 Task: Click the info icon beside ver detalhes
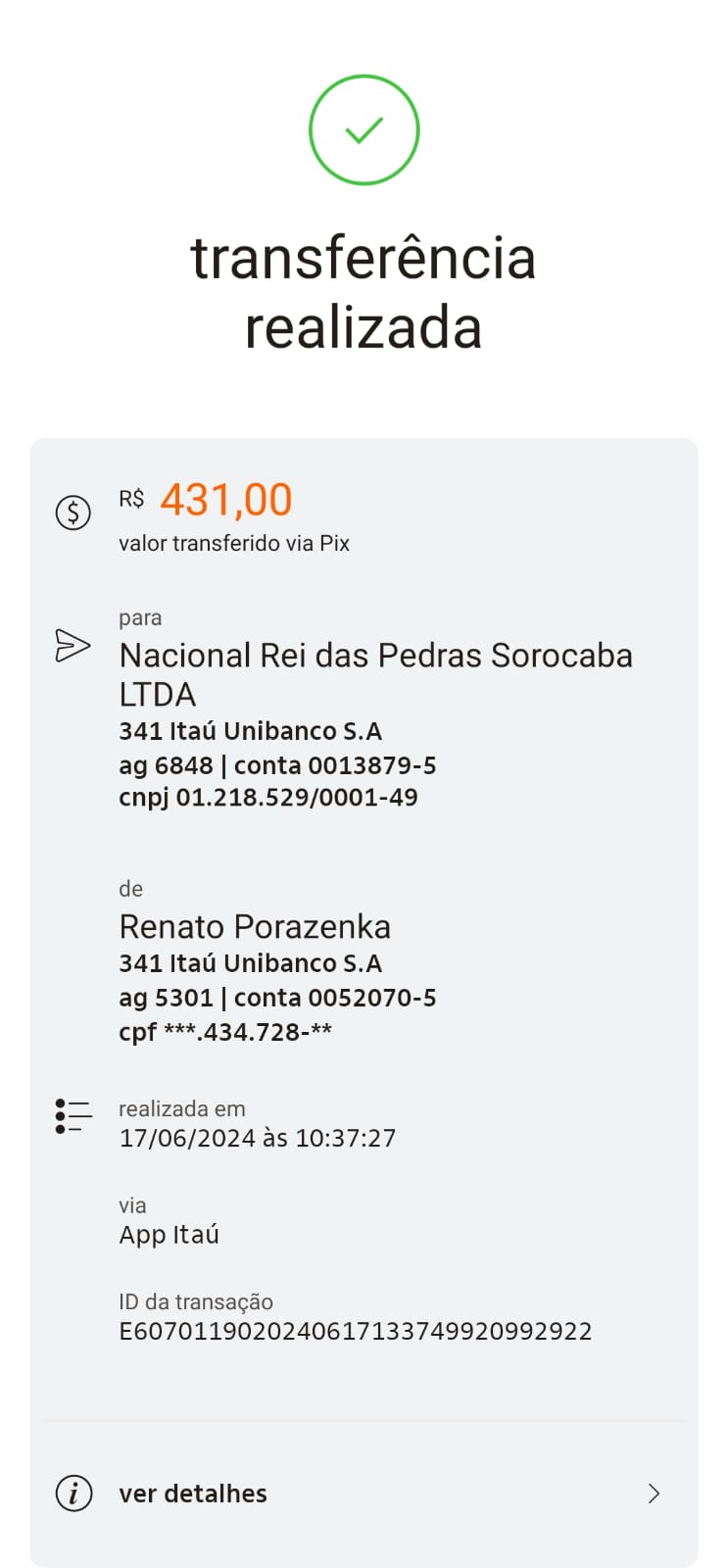point(73,1494)
